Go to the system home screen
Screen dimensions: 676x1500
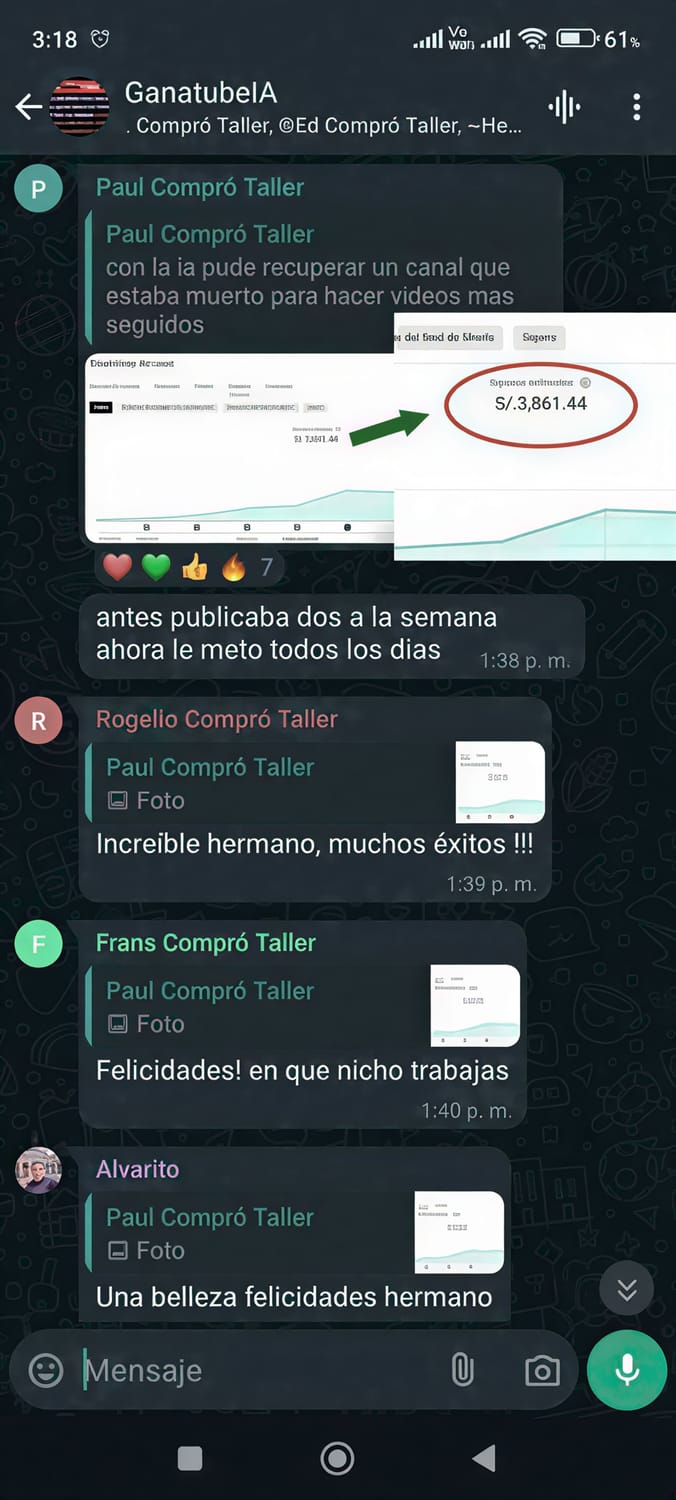coord(337,1459)
